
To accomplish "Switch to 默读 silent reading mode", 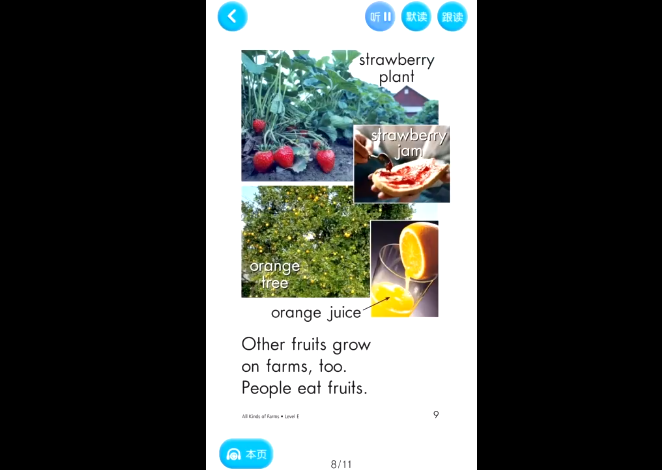I will (x=416, y=16).
